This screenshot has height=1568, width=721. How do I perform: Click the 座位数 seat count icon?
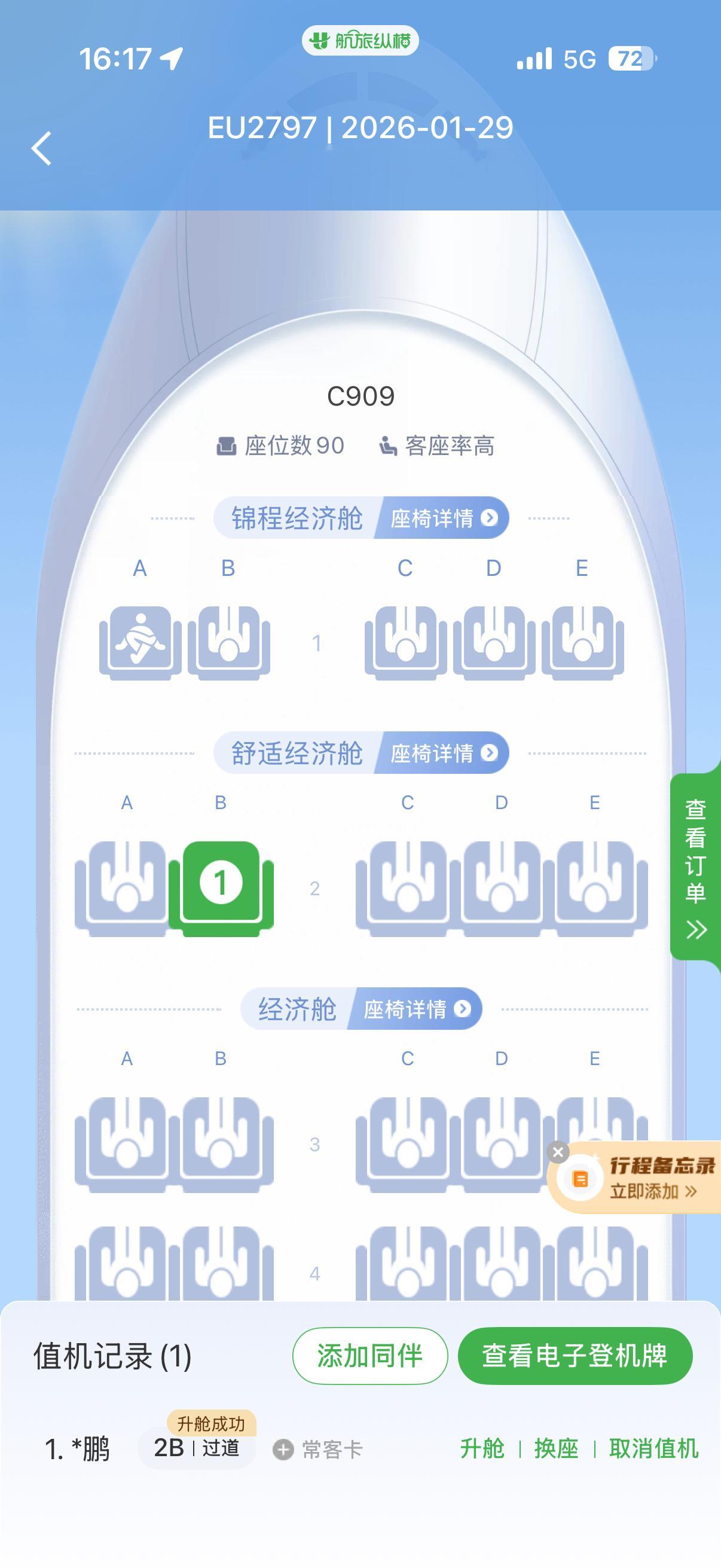coord(228,445)
